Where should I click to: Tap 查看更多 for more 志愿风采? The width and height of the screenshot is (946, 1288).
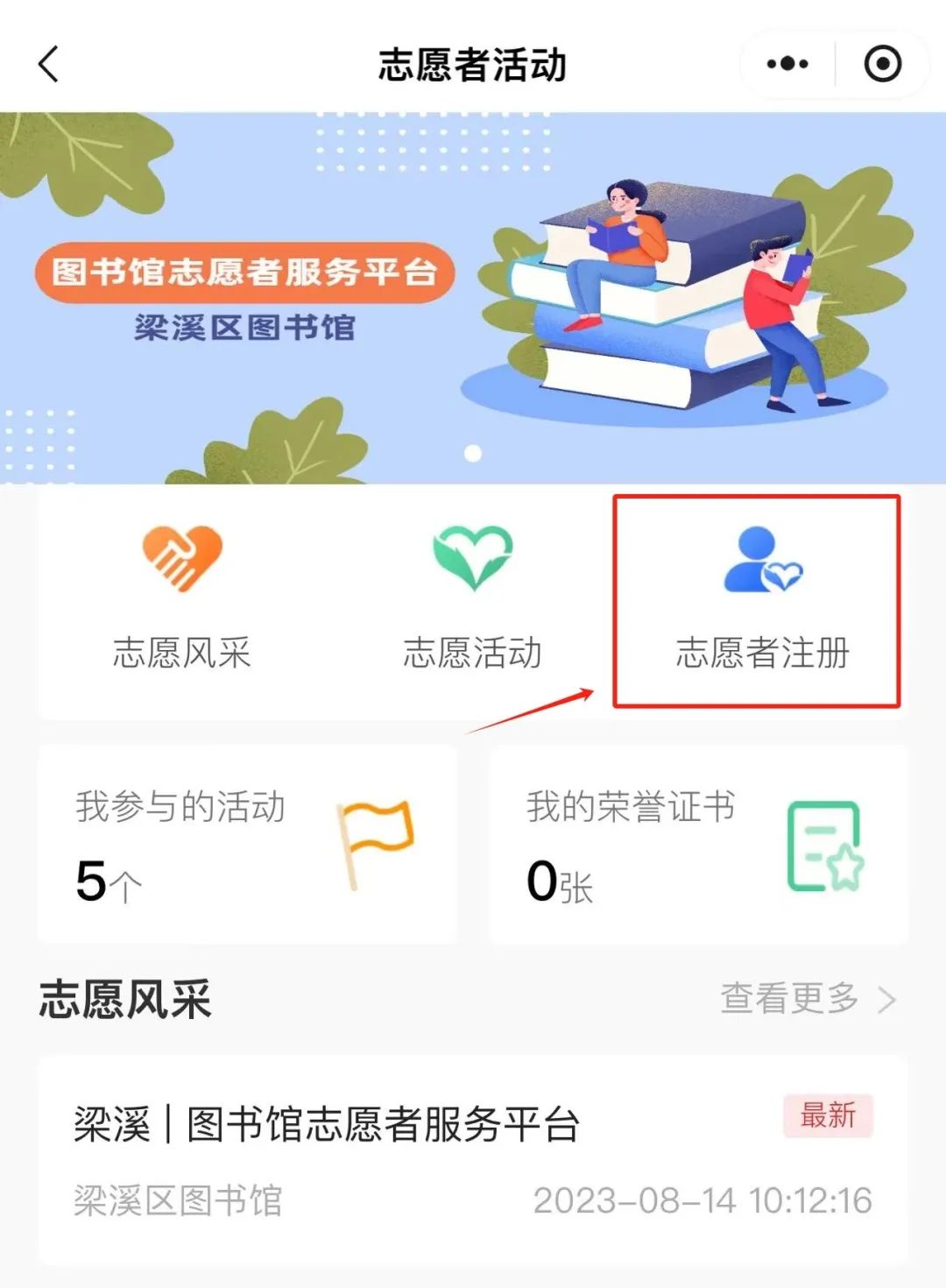pos(806,998)
